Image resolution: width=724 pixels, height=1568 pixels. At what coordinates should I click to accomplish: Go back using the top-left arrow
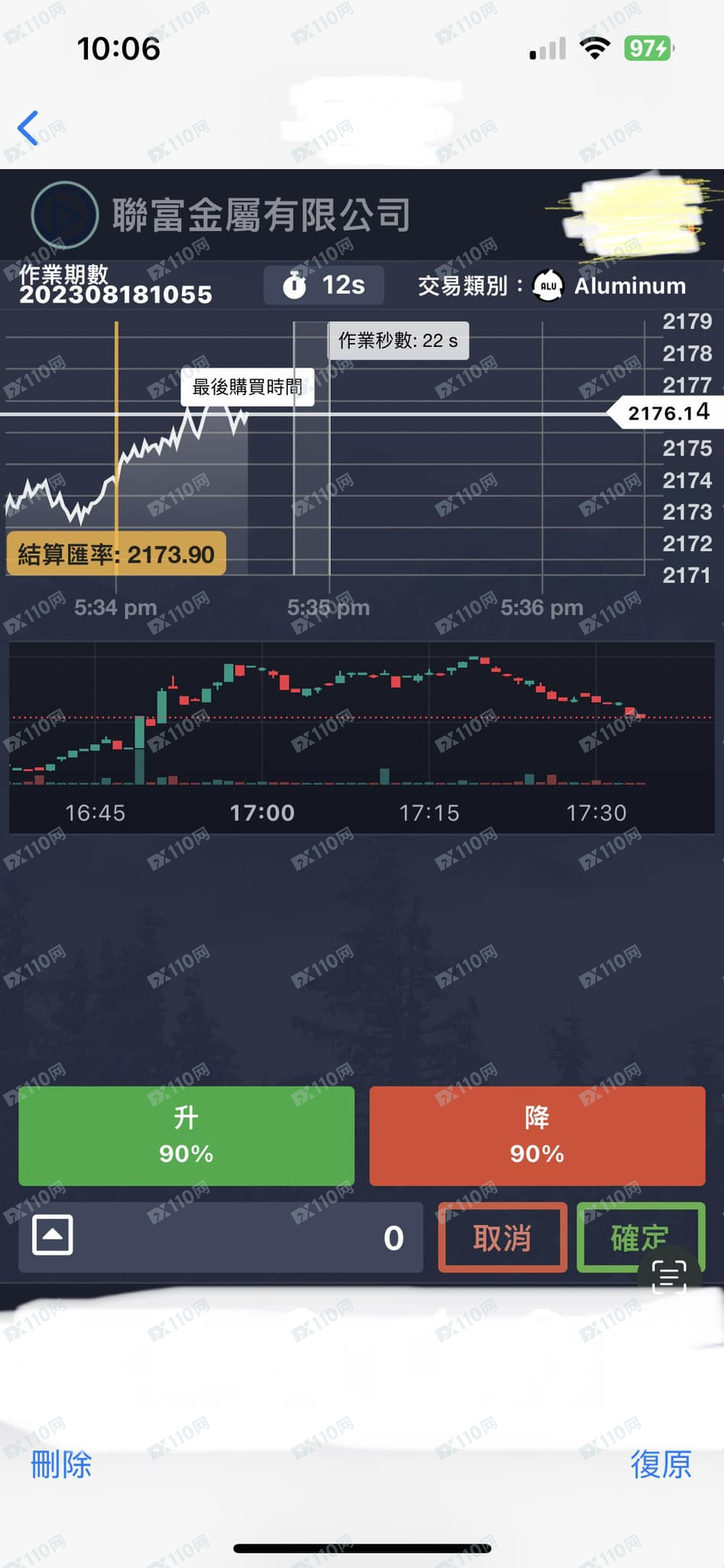point(28,128)
